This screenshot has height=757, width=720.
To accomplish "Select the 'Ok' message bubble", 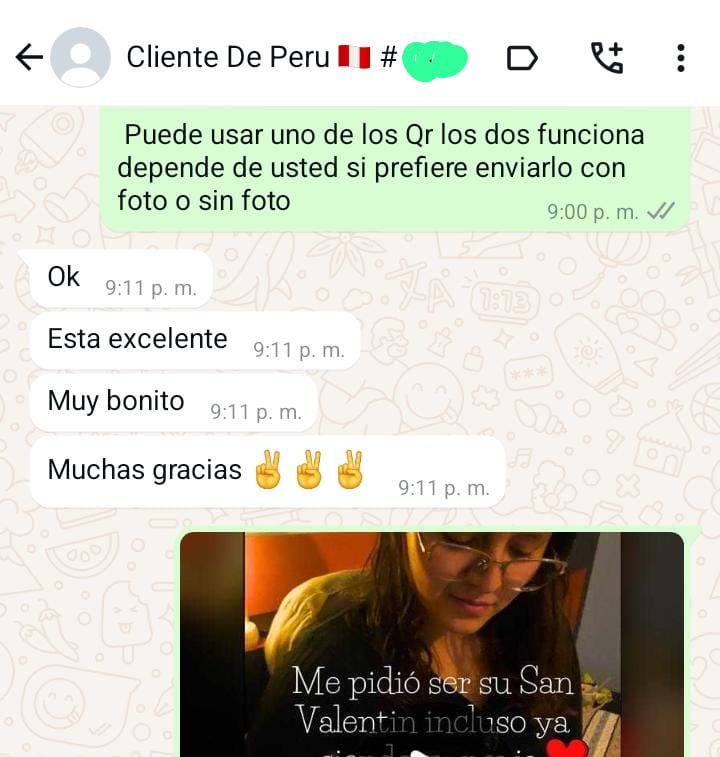I will tap(63, 277).
